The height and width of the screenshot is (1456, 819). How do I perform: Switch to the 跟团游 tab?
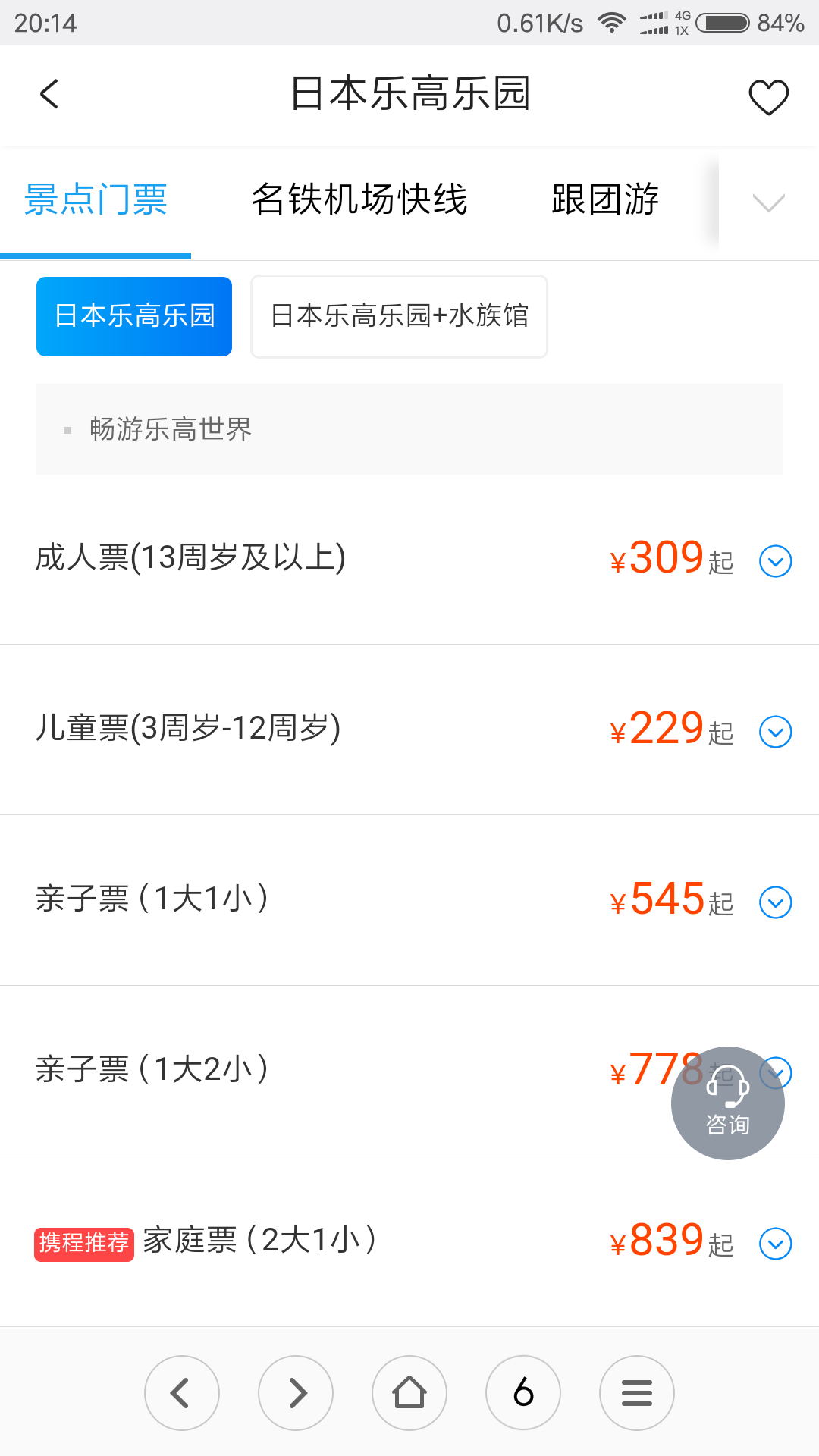(x=605, y=200)
